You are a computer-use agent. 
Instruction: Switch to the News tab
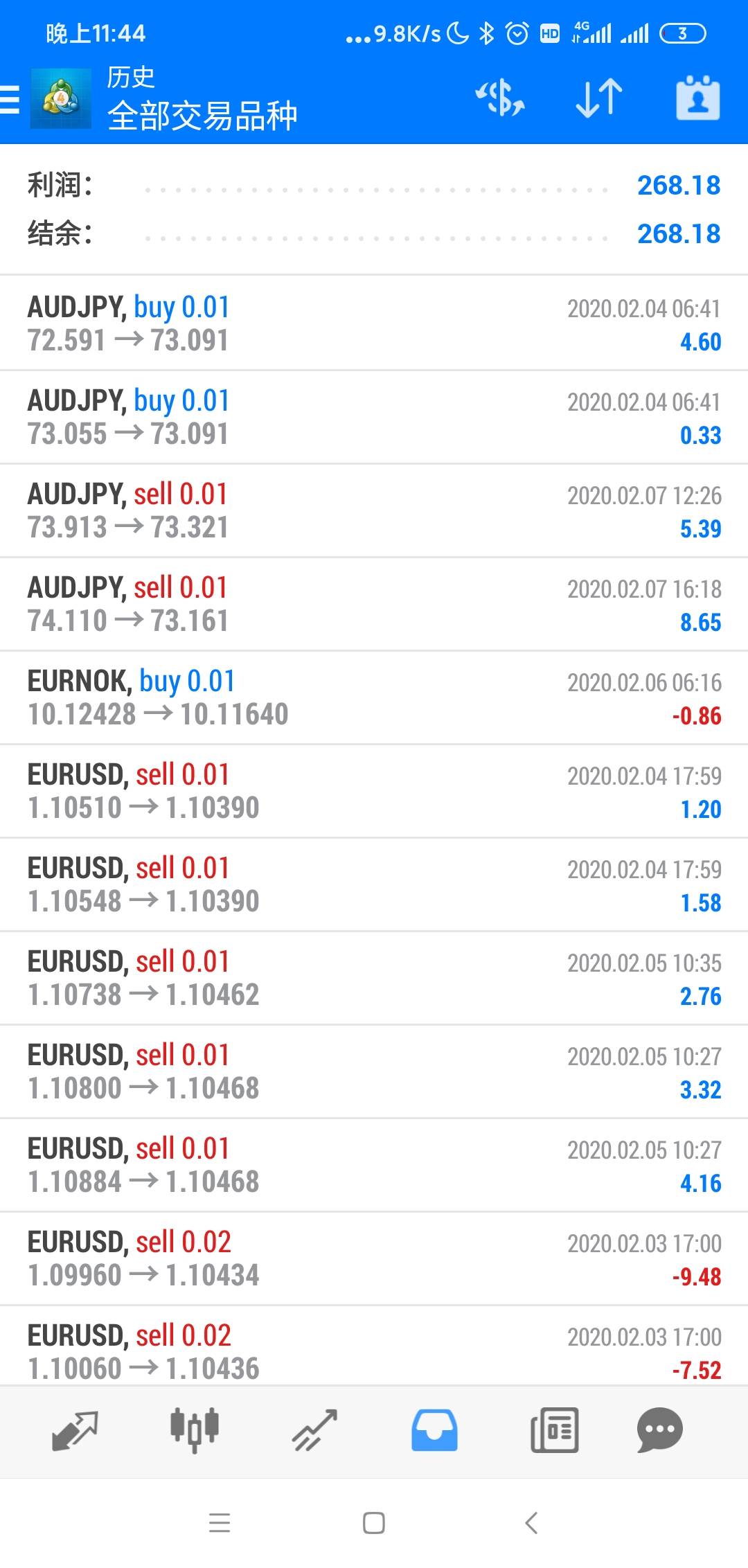554,1430
